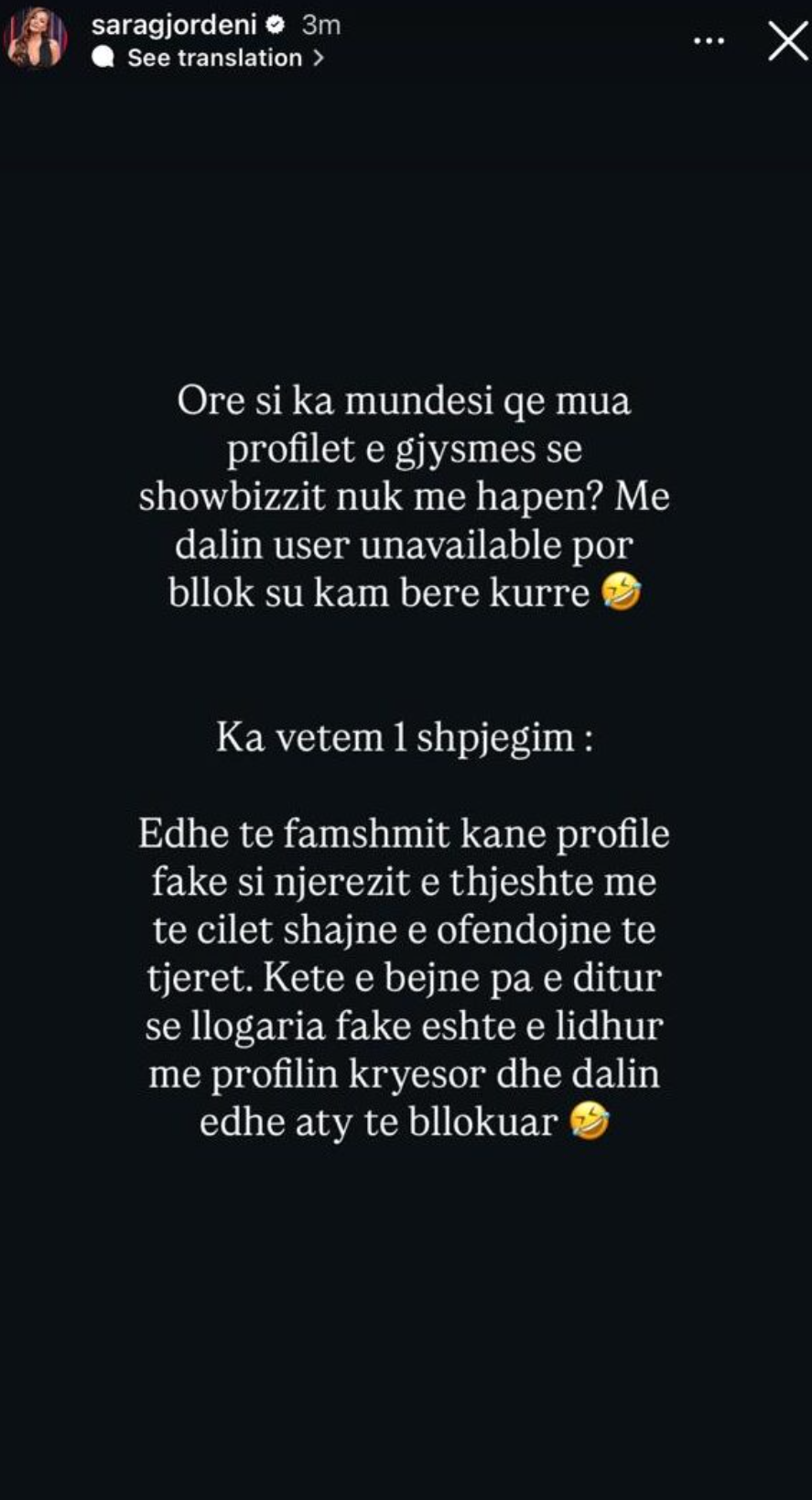The height and width of the screenshot is (1500, 812).
Task: Close the story viewer
Action: tap(787, 41)
